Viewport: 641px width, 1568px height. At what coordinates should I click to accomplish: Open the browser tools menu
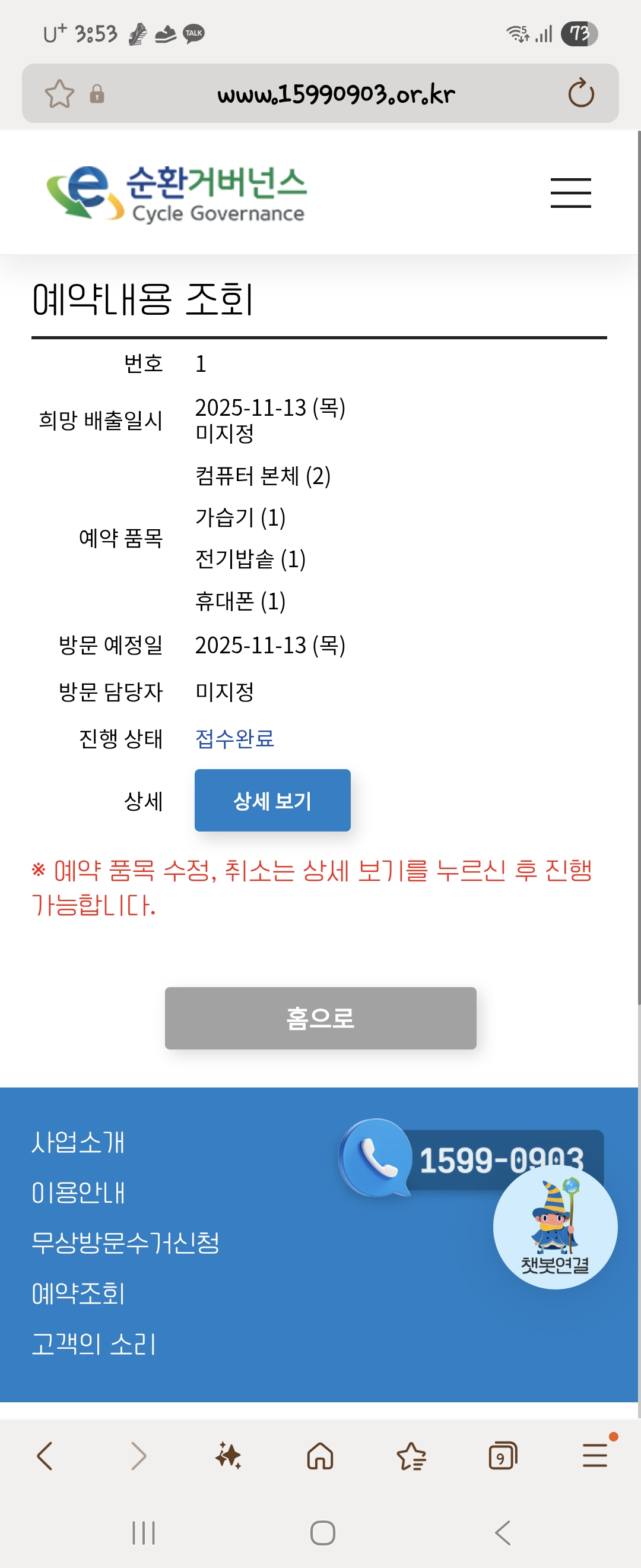point(595,1456)
